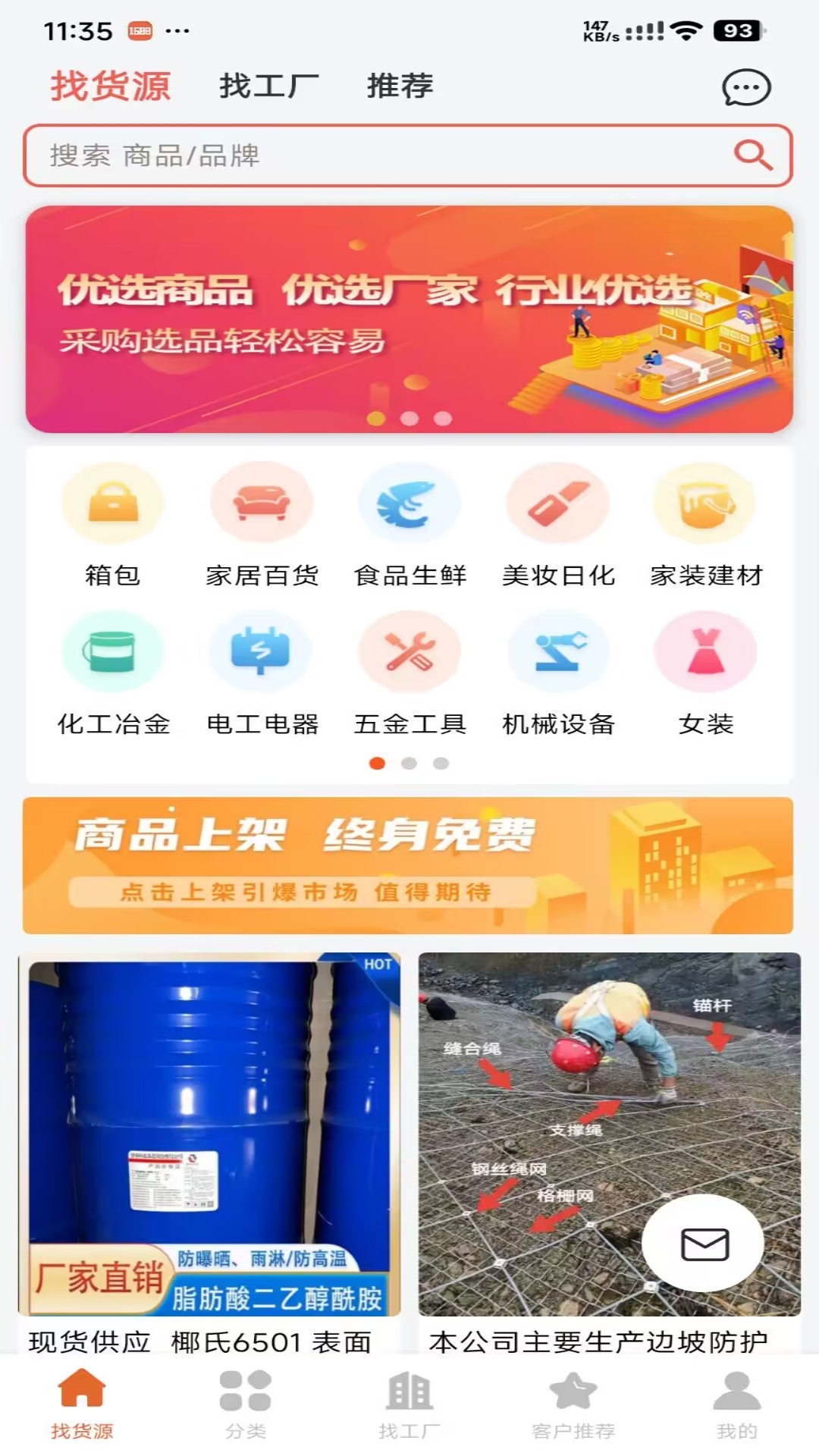Tap the 搜索 商品/品牌 search field
This screenshot has width=819, height=1456.
coord(379,155)
